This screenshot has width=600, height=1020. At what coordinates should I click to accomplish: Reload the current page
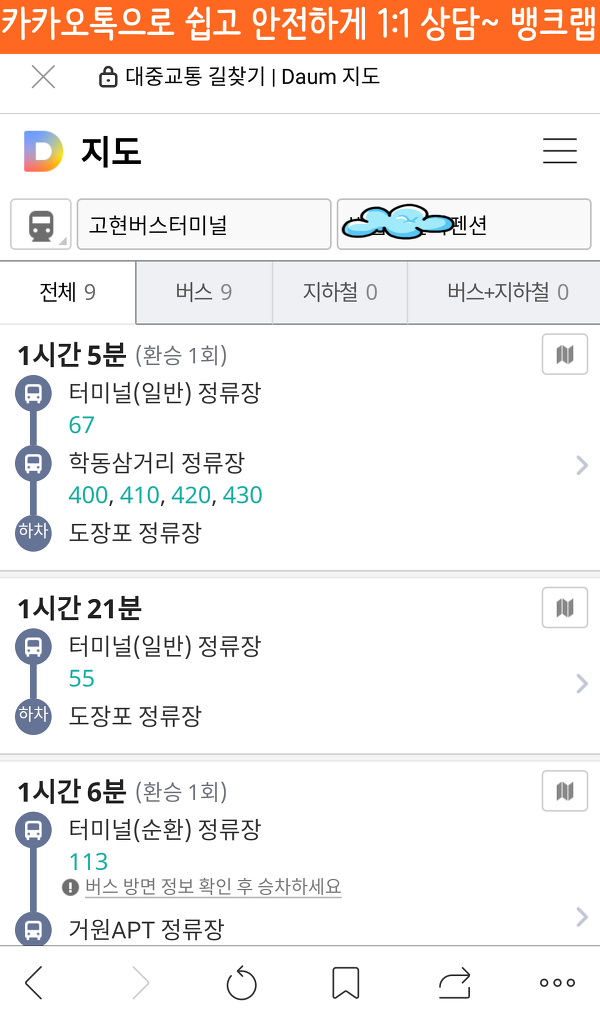[241, 982]
